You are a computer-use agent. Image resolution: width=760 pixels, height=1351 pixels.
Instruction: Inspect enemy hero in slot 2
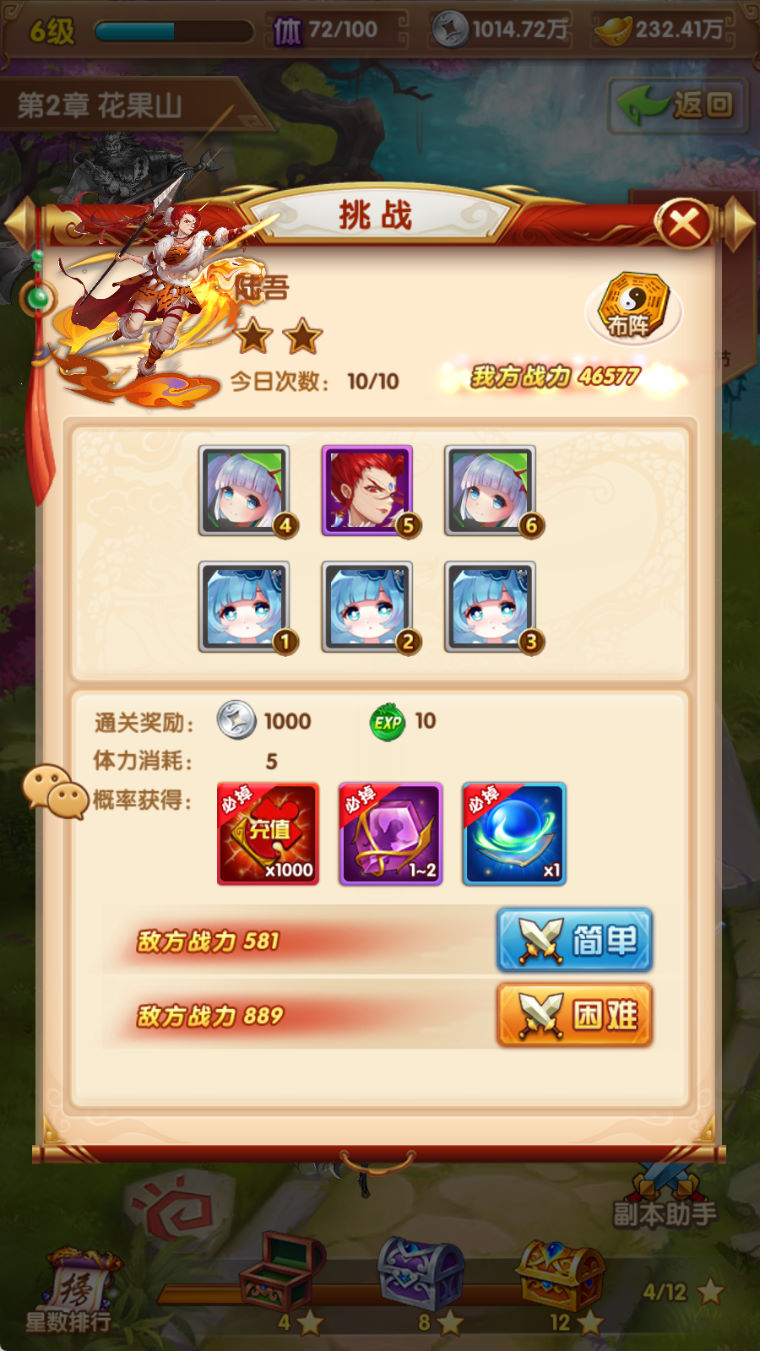pos(366,606)
